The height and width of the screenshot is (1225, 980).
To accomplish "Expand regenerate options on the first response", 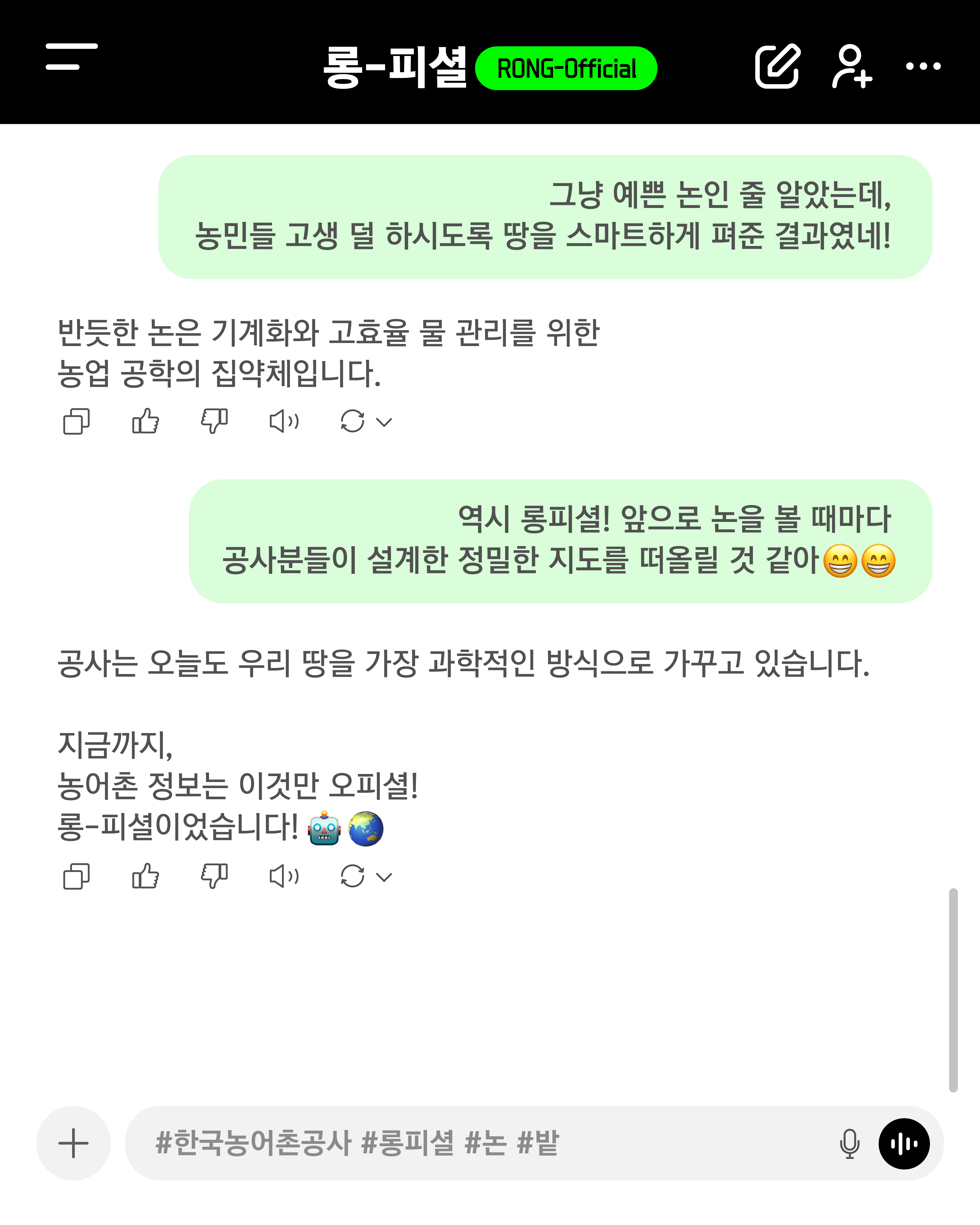I will 384,421.
